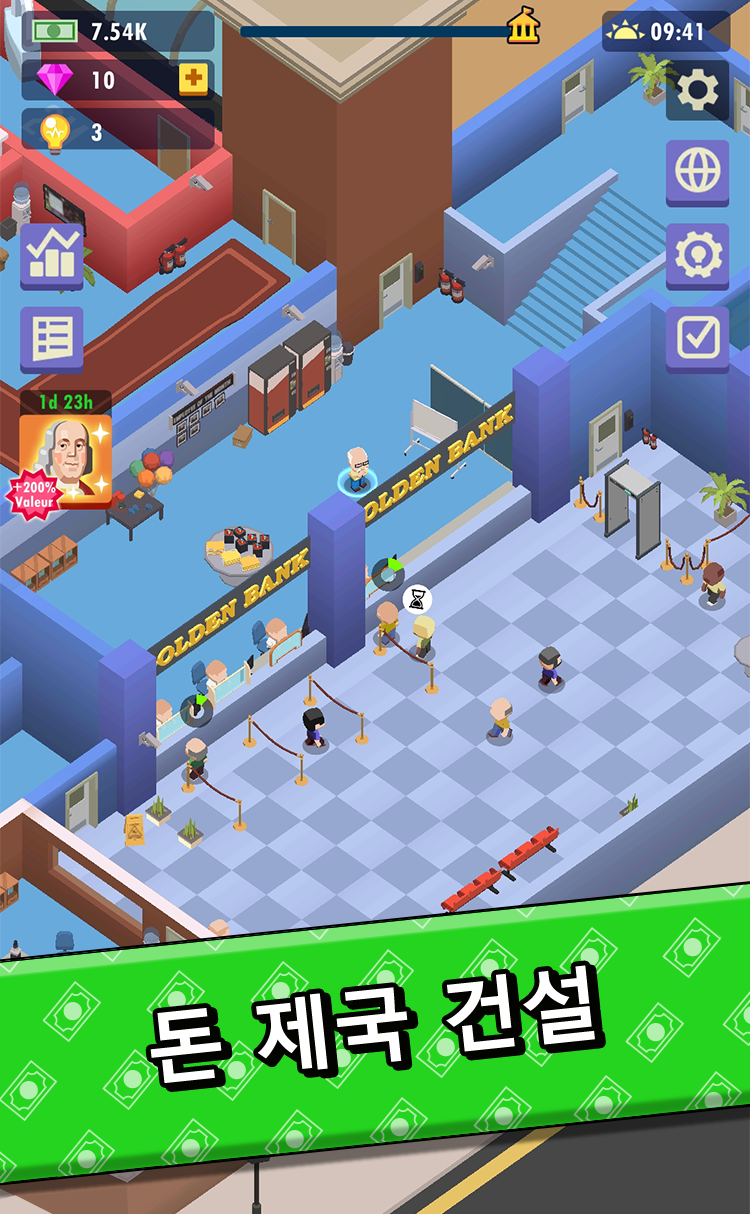Open the list report panel
Viewport: 750px width, 1214px height.
(x=52, y=340)
